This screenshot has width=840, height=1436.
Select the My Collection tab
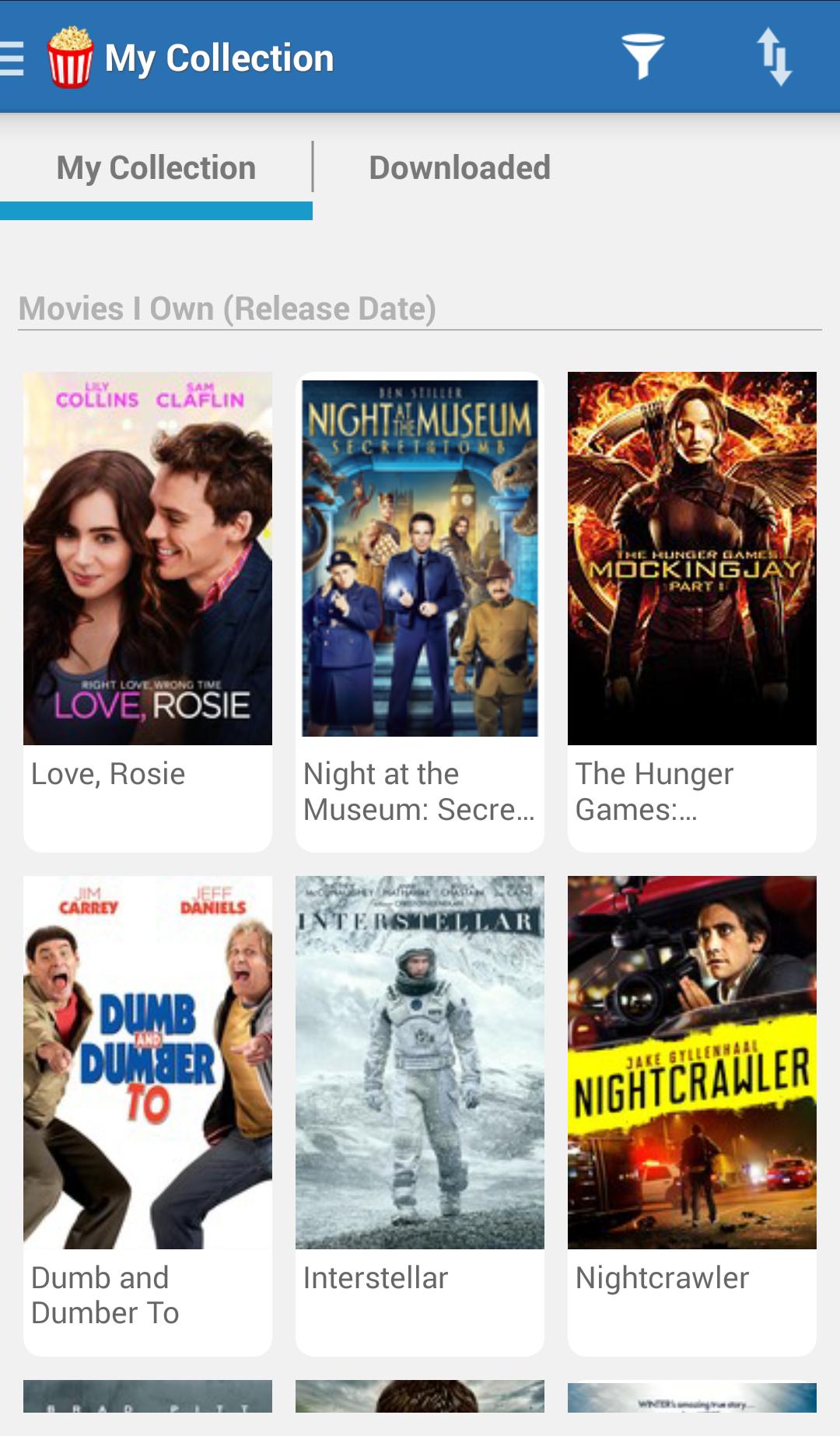[155, 166]
